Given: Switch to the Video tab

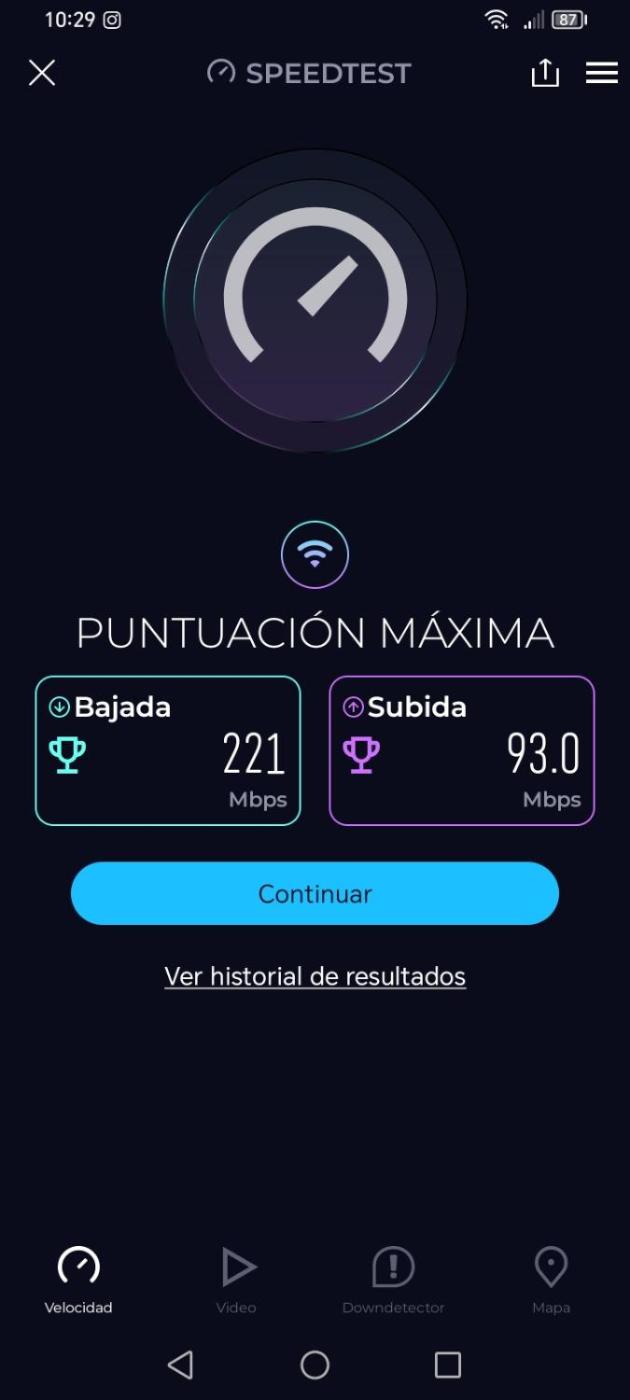Looking at the screenshot, I should tap(237, 1280).
